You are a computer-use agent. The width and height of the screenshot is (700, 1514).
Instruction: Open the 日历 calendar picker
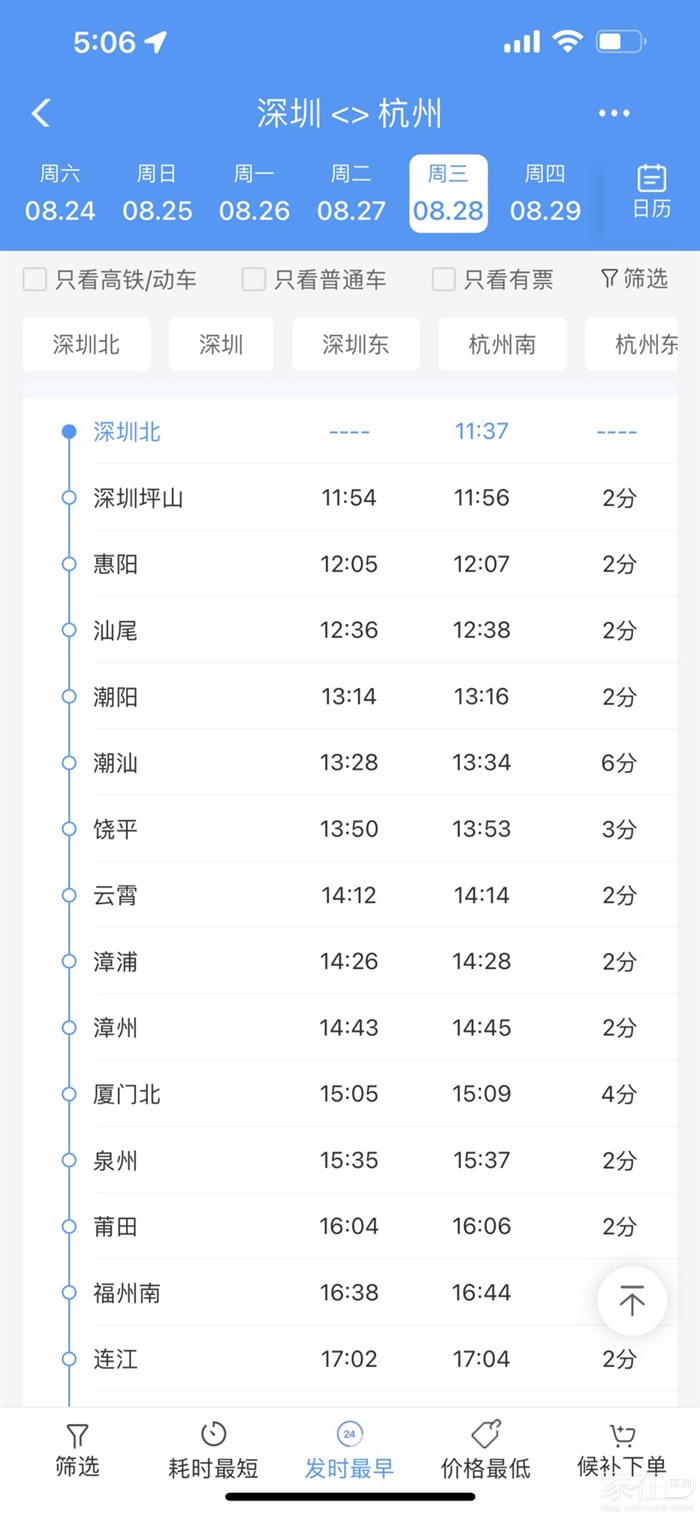pyautogui.click(x=652, y=192)
